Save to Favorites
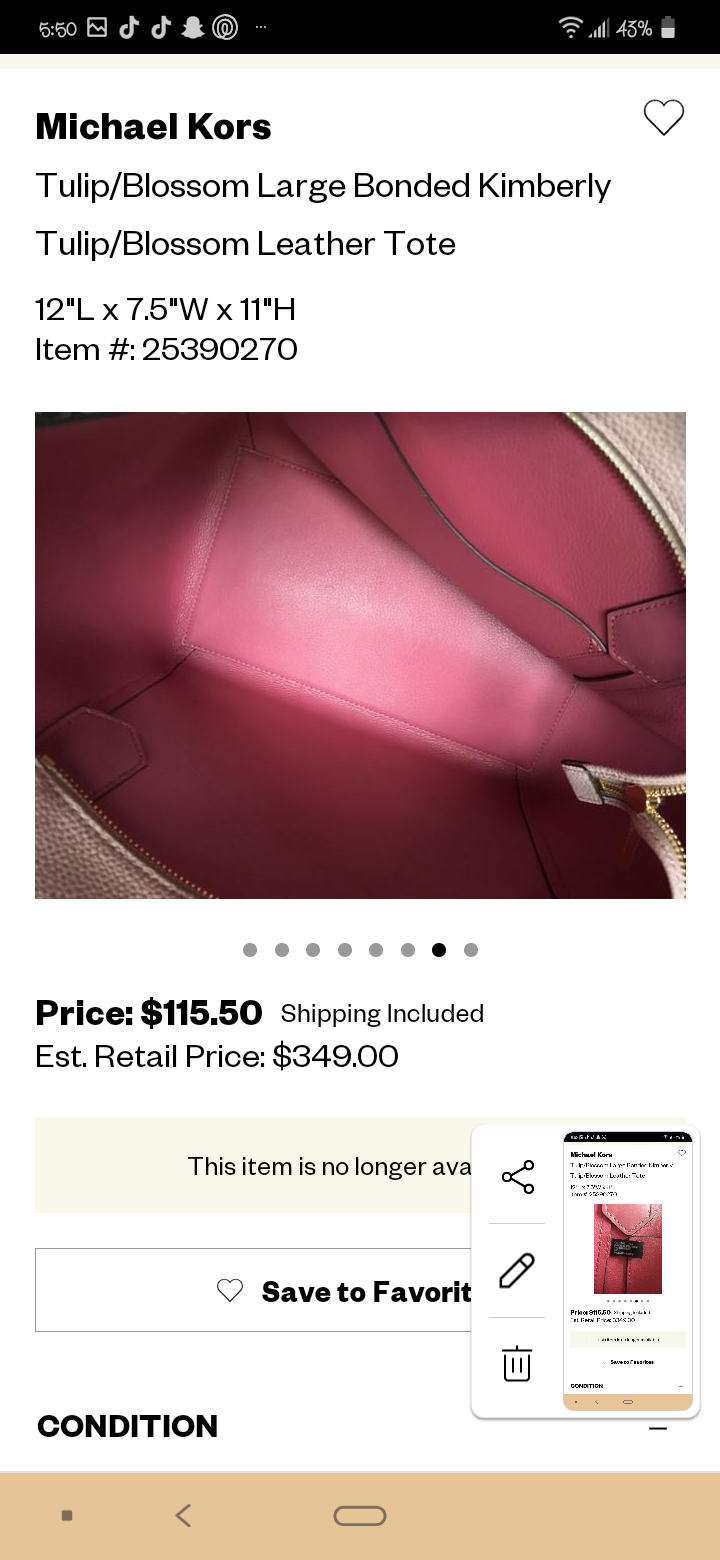The width and height of the screenshot is (720, 1560). [252, 1290]
